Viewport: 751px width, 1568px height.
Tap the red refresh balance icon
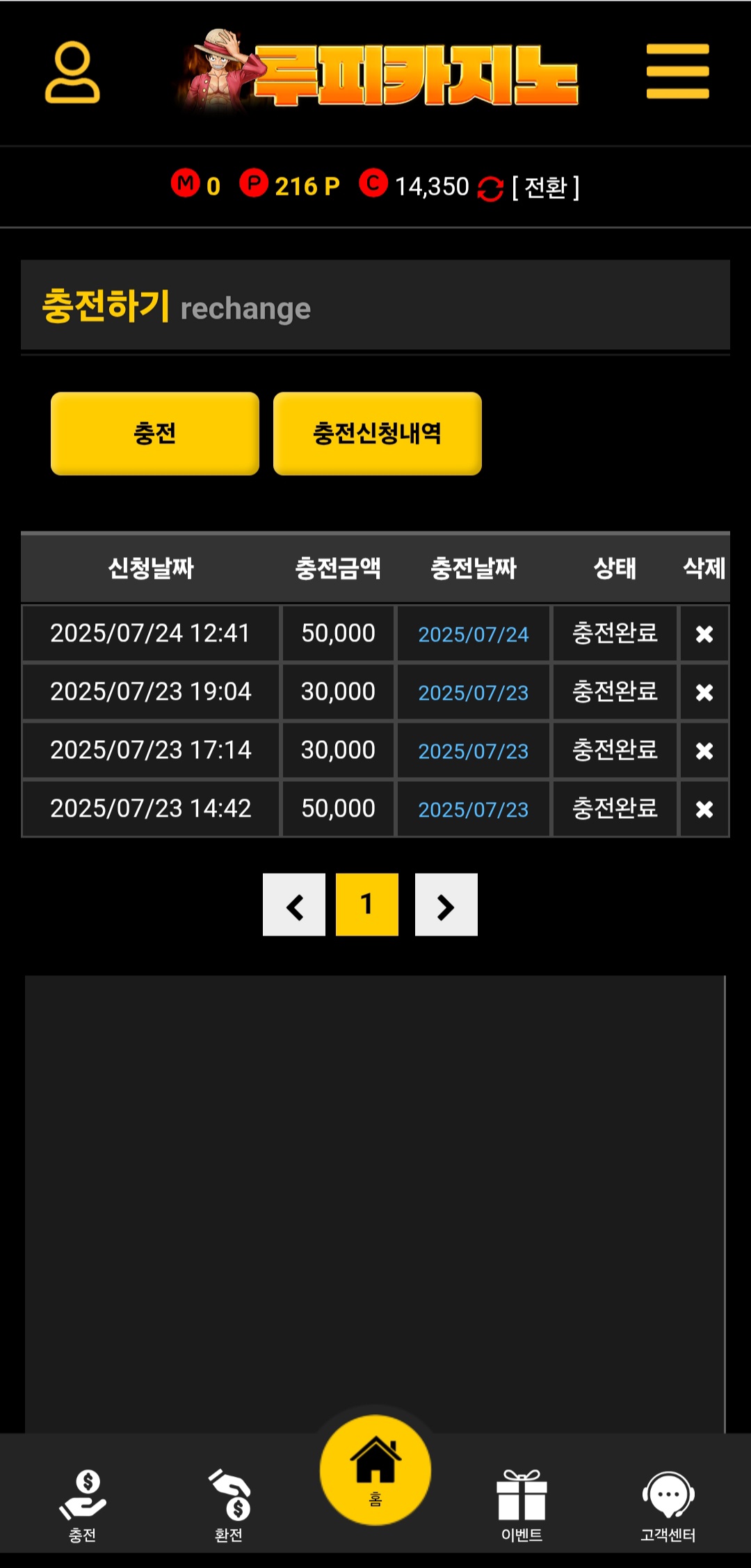click(490, 189)
